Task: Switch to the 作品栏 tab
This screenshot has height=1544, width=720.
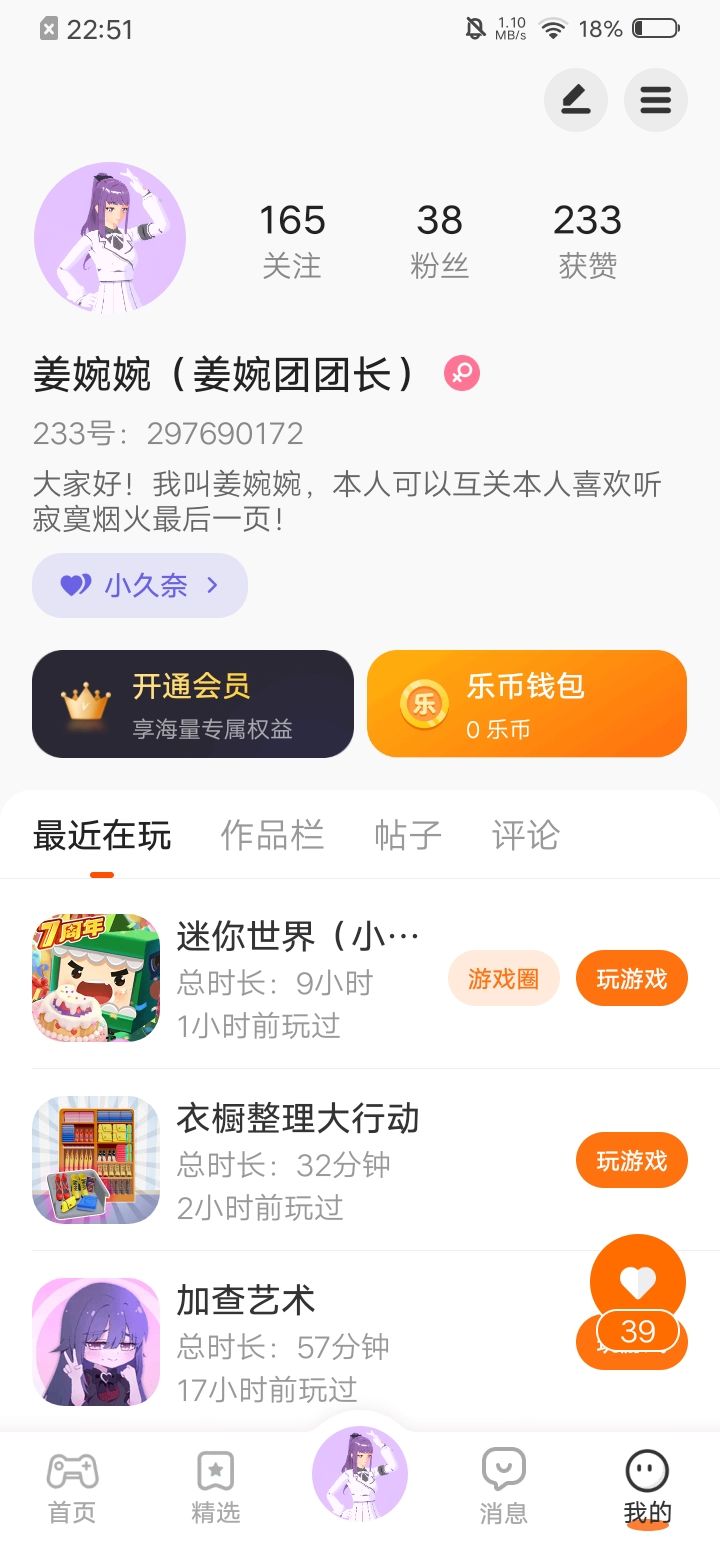Action: 272,835
